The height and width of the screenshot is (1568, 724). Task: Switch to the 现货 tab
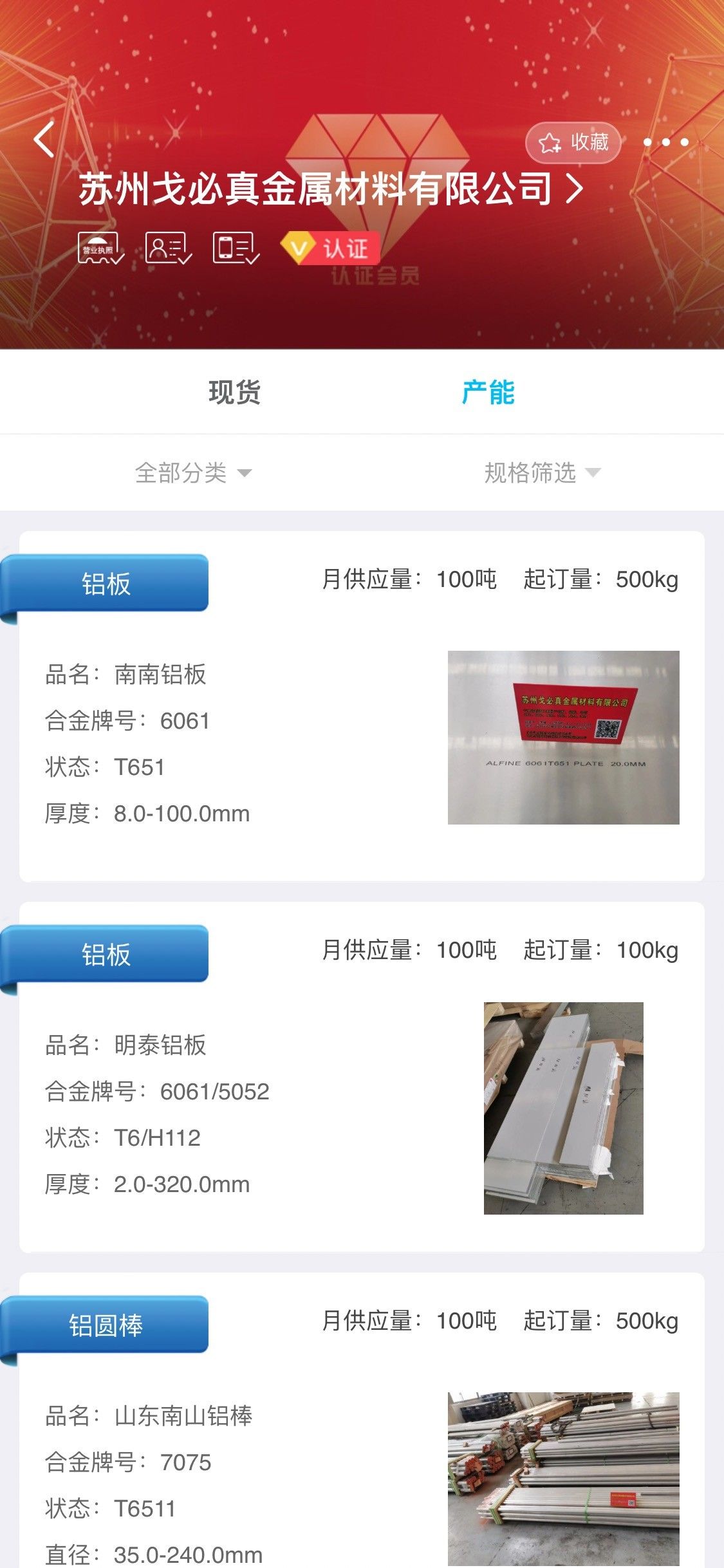point(235,392)
